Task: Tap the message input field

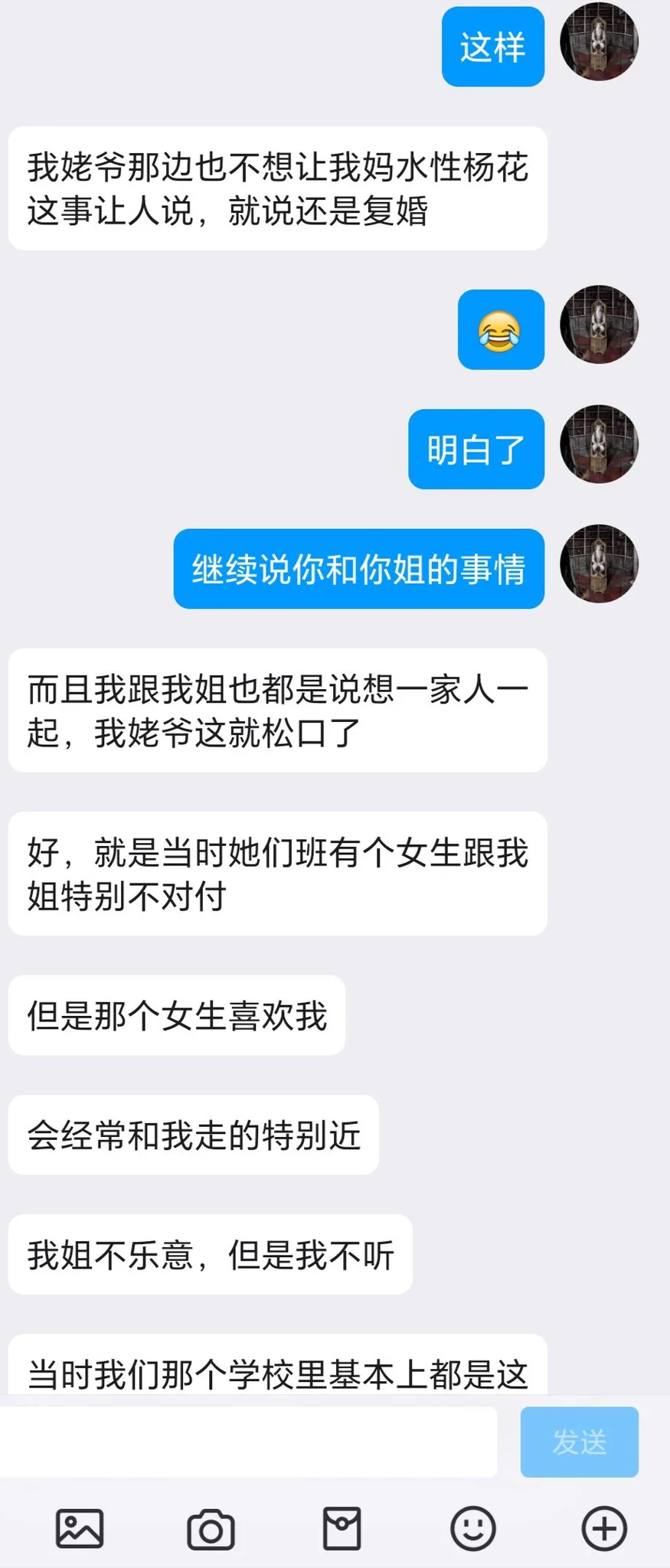Action: (x=248, y=1442)
